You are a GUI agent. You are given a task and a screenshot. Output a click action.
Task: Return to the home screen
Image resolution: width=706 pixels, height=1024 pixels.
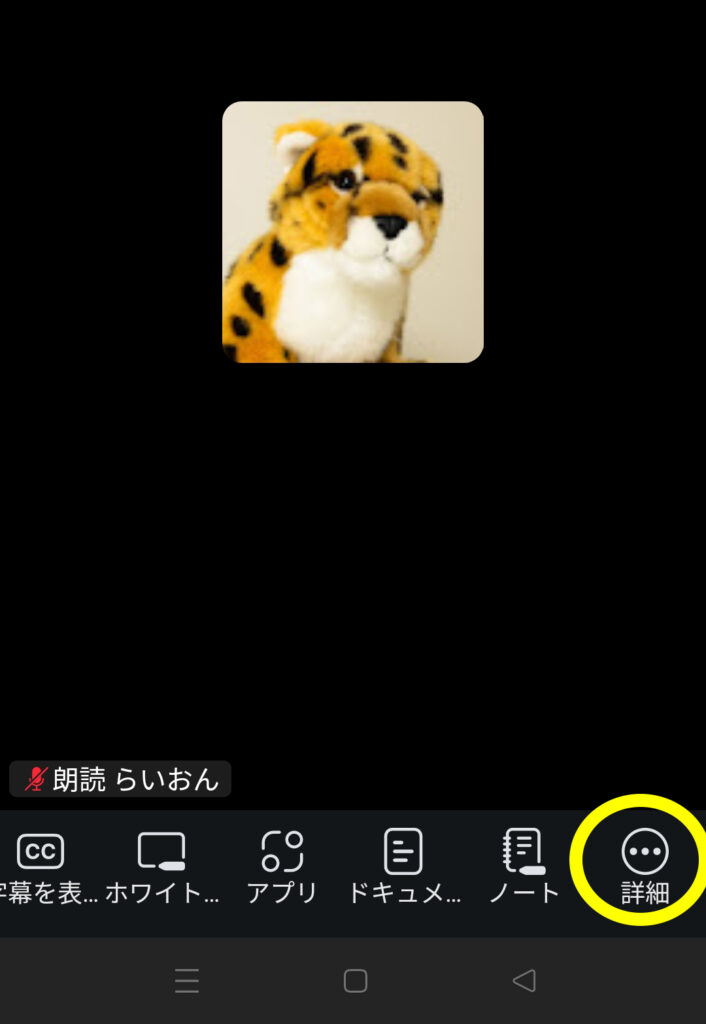[355, 981]
